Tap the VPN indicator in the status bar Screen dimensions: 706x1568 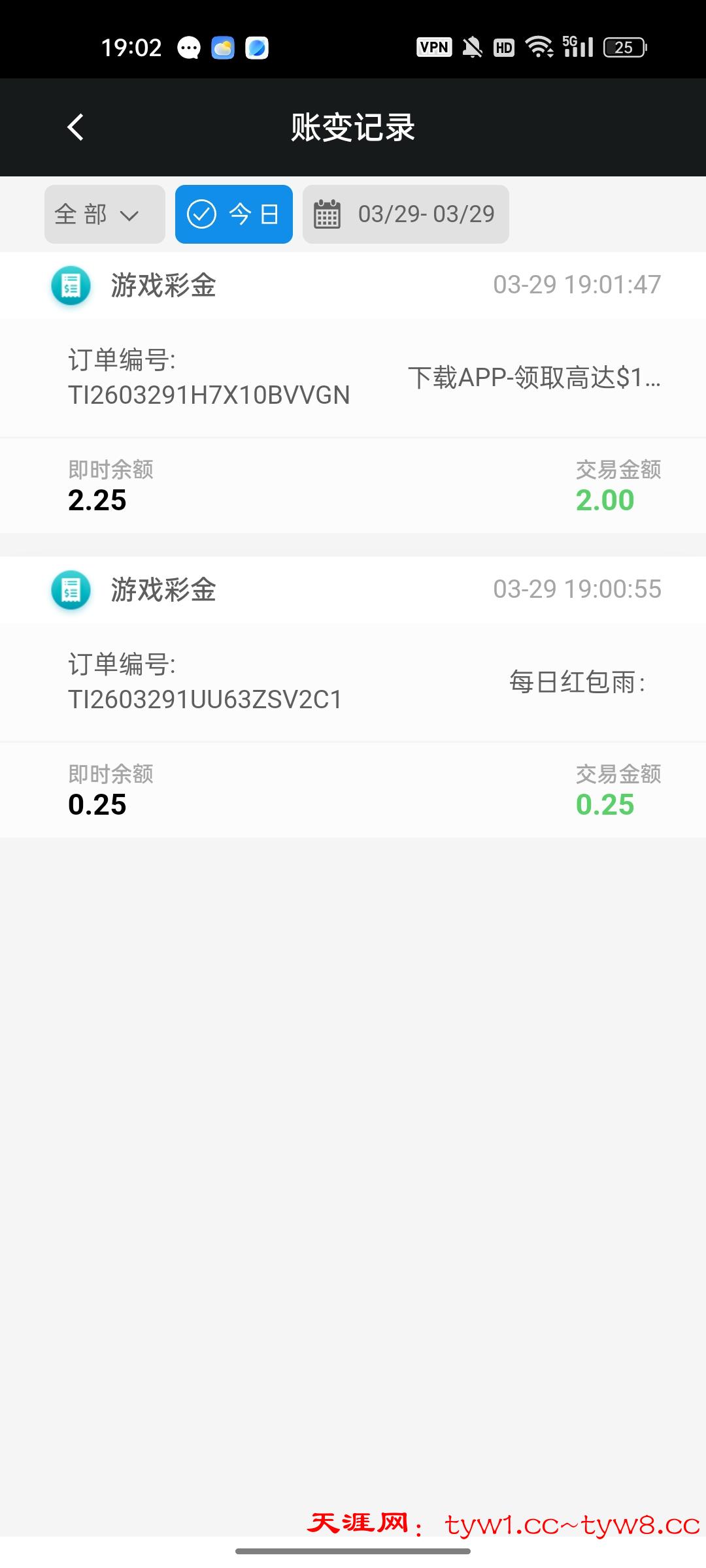pyautogui.click(x=433, y=47)
